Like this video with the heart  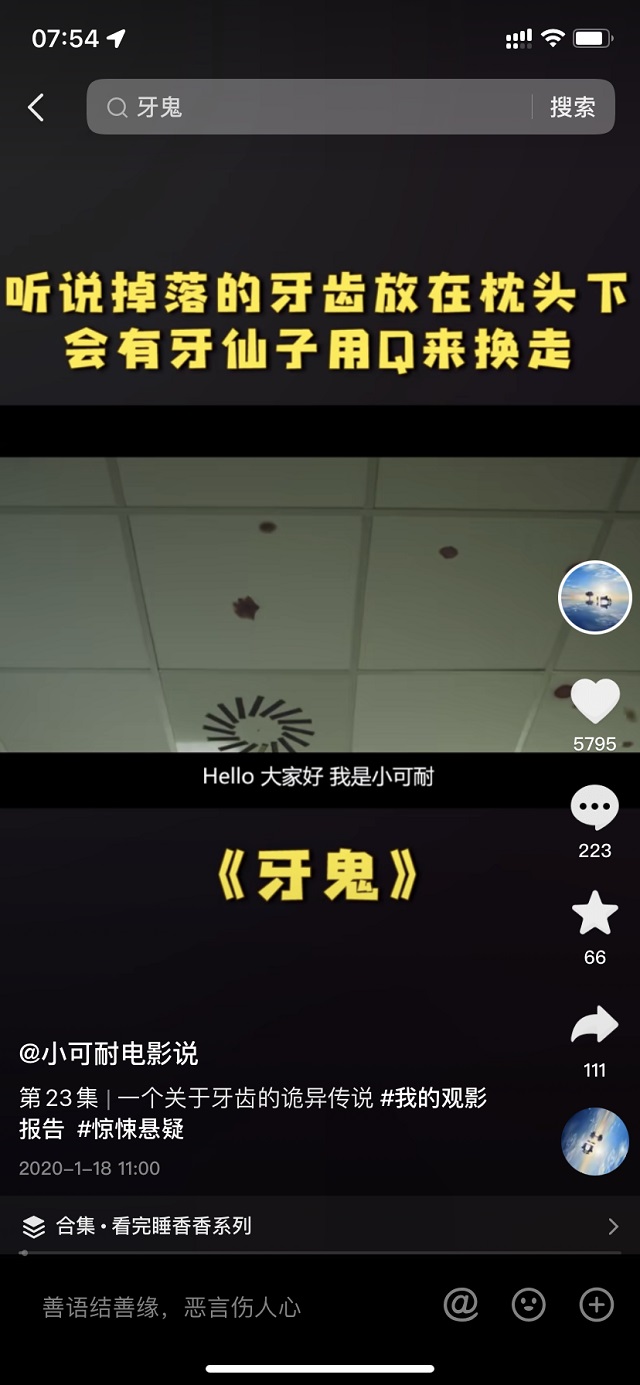[595, 701]
